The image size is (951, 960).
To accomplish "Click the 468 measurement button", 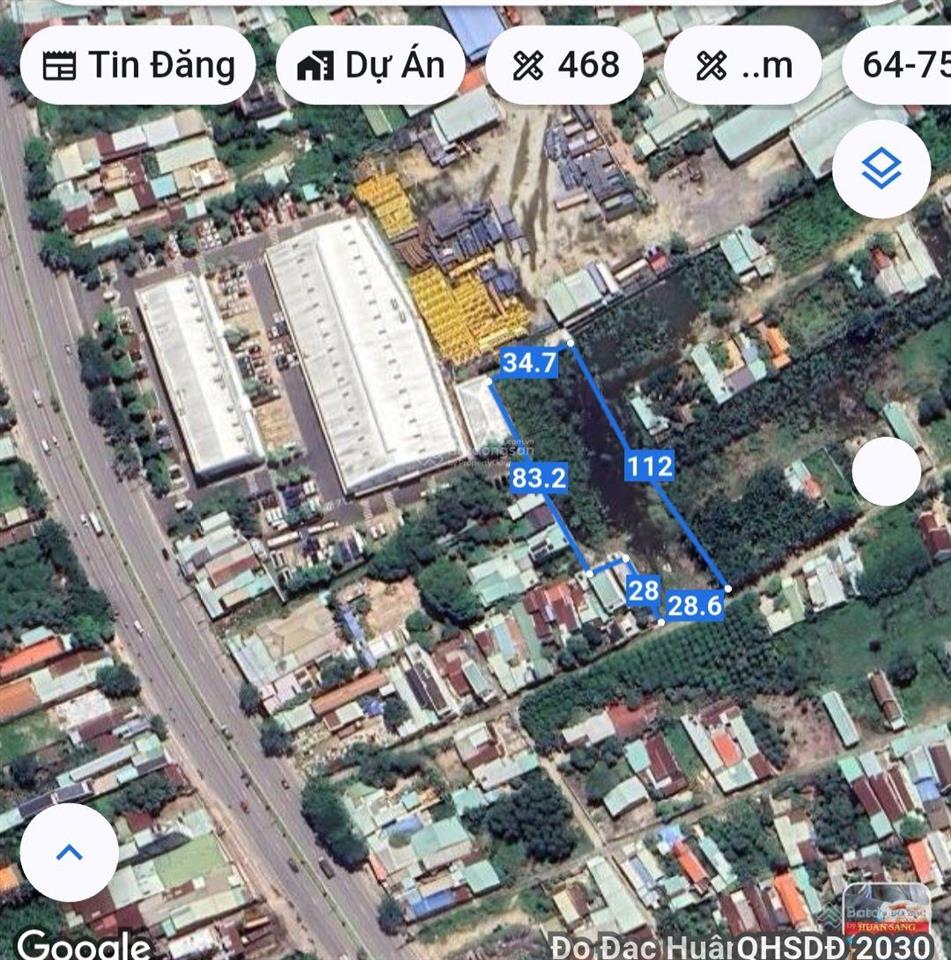I will [x=563, y=64].
